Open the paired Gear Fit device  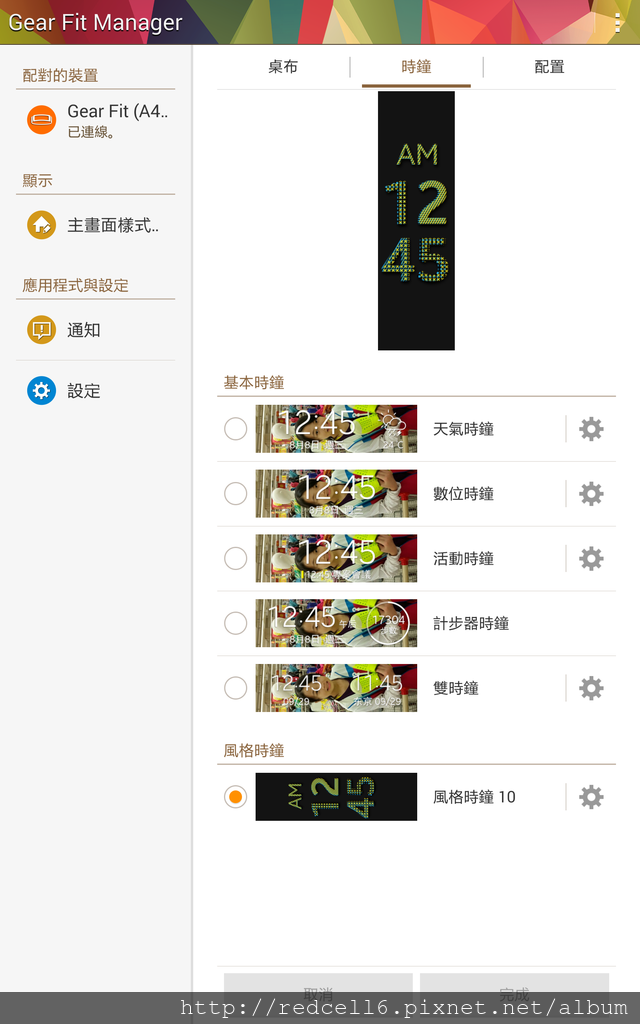[95, 121]
